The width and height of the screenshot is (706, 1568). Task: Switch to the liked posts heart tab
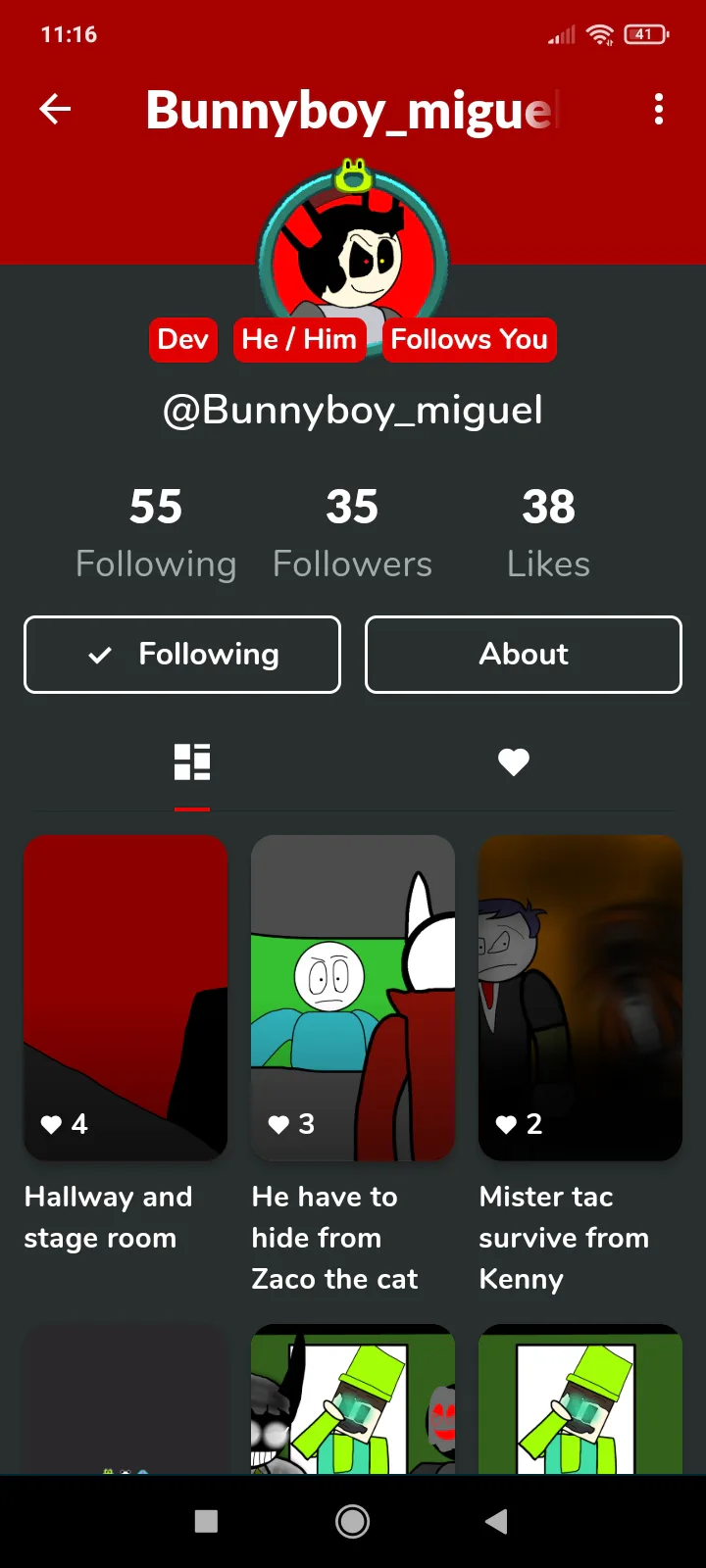pos(514,761)
